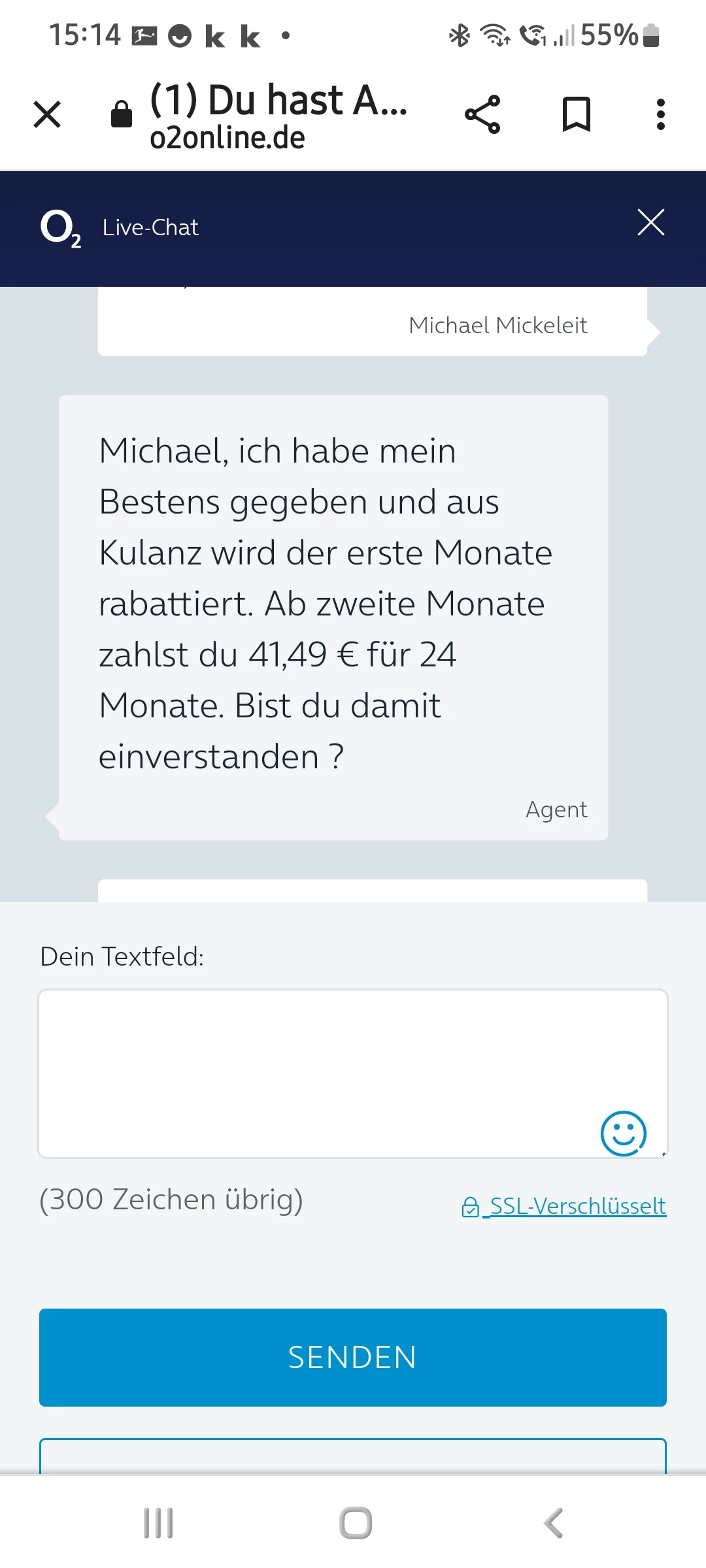706x1568 pixels.
Task: Close the browser tab with X
Action: [47, 115]
